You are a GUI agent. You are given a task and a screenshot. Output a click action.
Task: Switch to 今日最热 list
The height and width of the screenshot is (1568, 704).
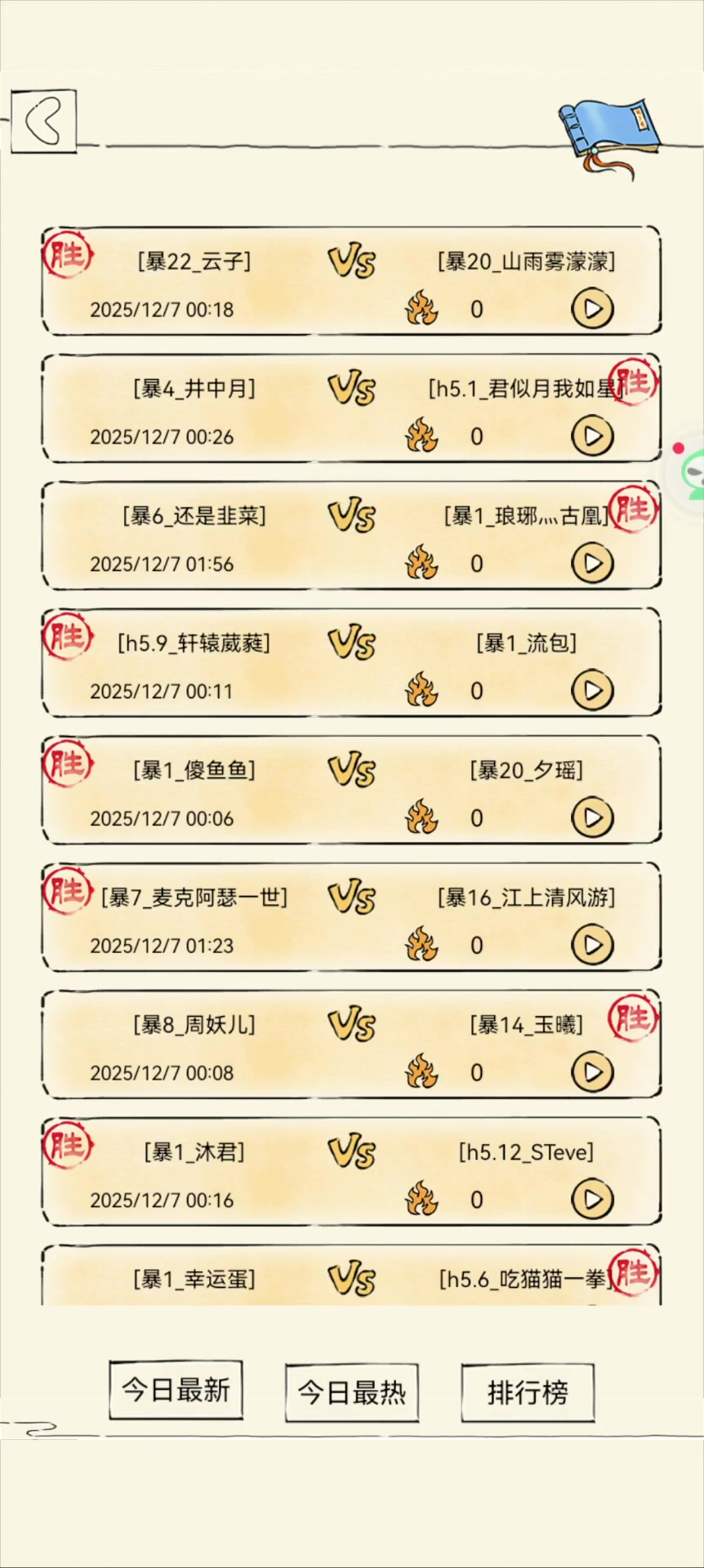click(352, 1392)
